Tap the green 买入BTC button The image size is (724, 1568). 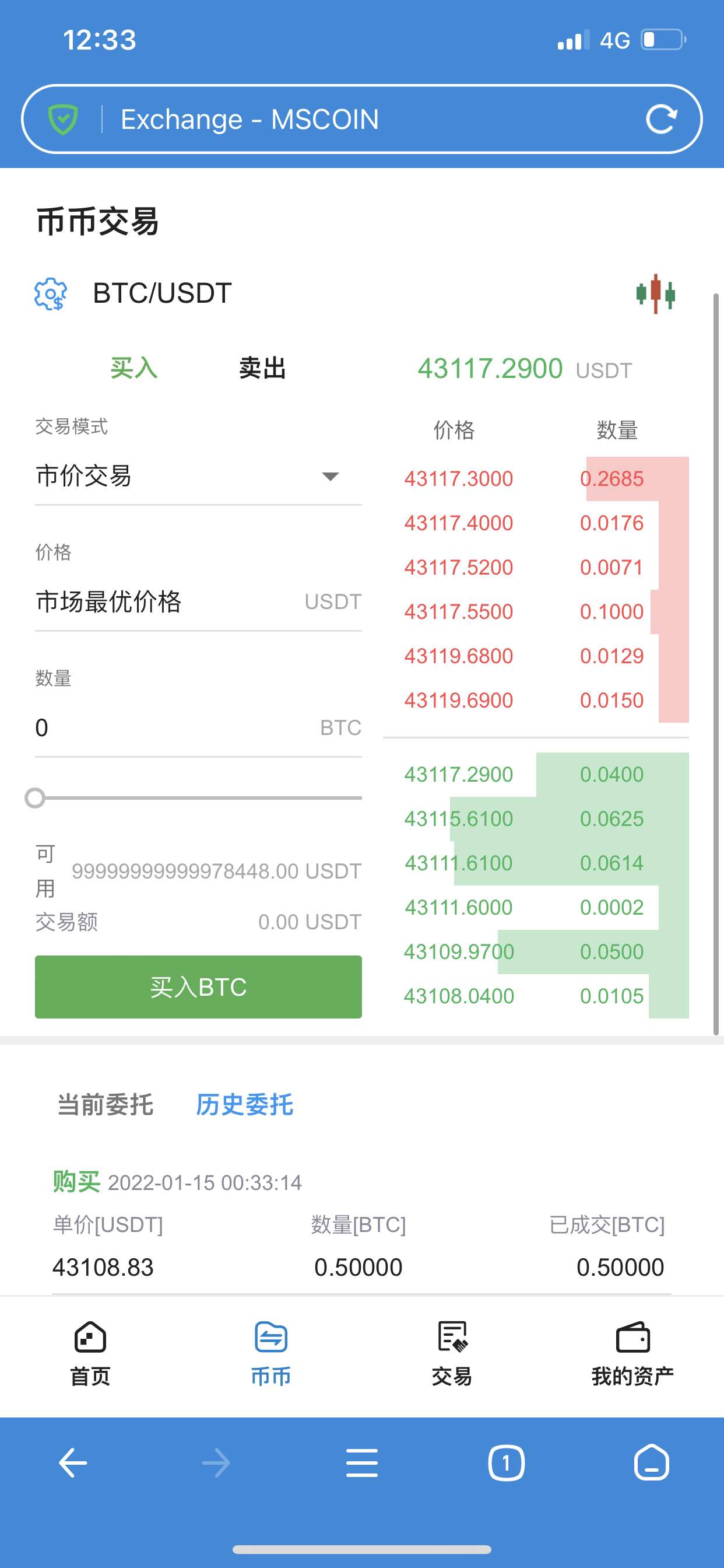(x=198, y=986)
